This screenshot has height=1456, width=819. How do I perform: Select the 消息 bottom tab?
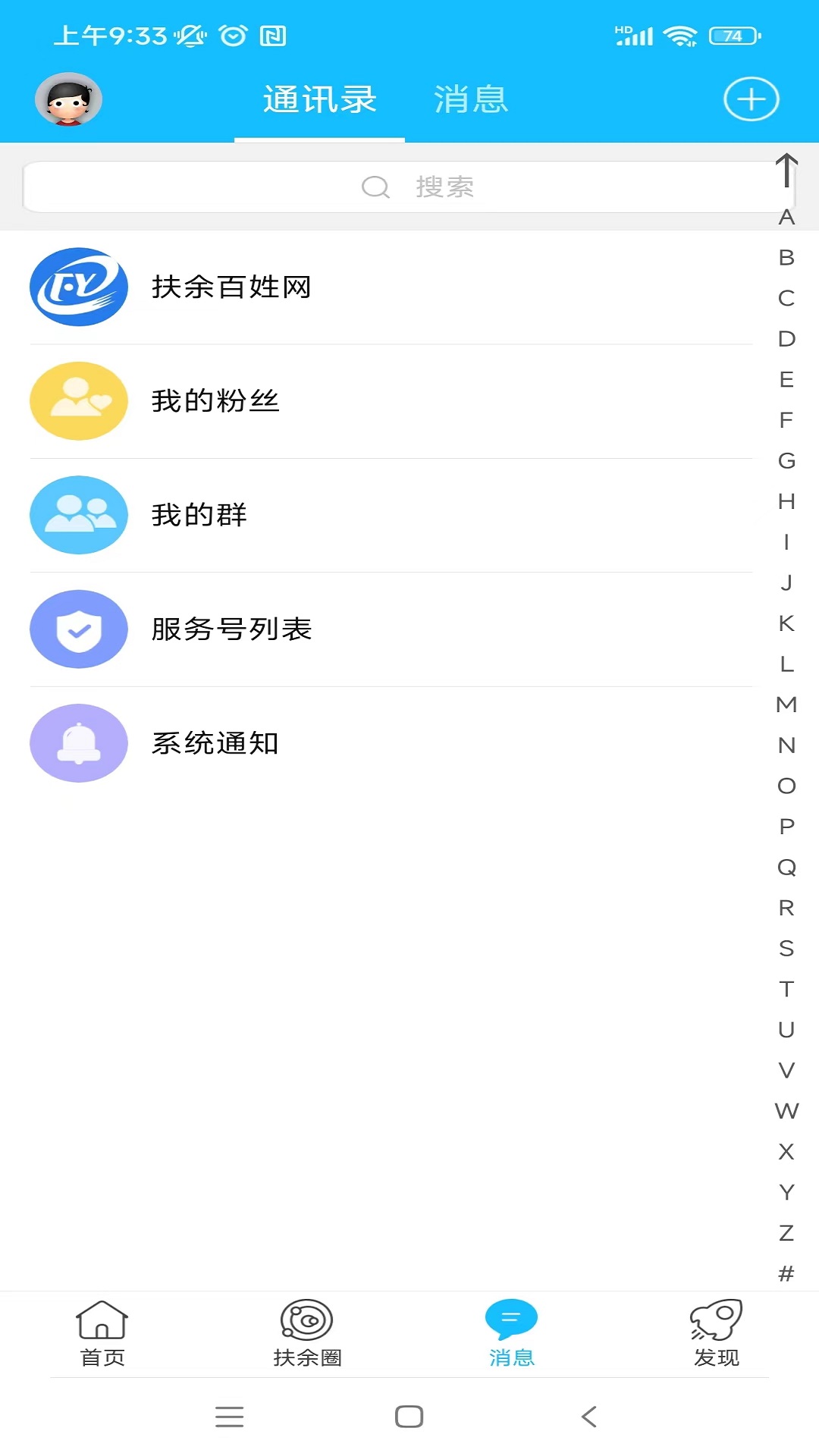[511, 1333]
